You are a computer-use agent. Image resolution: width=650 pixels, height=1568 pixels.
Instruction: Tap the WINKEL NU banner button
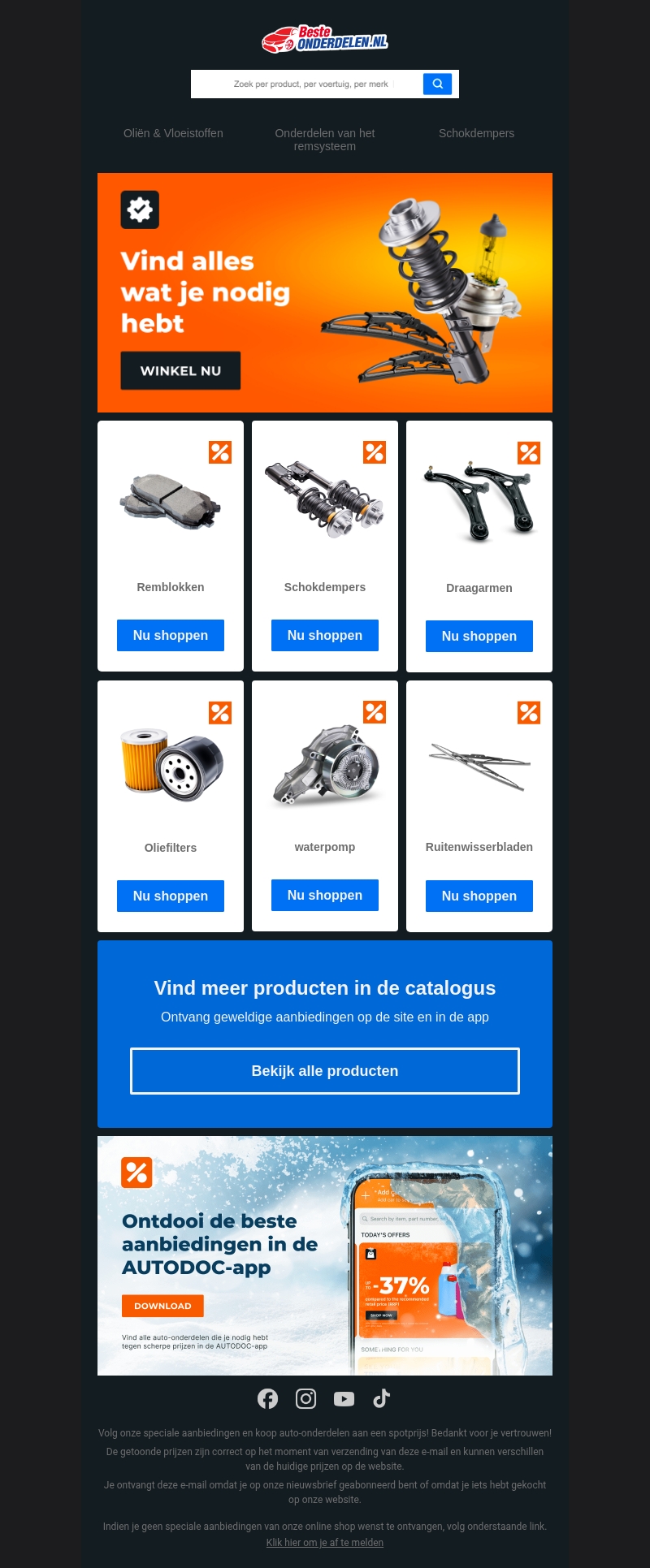pyautogui.click(x=180, y=370)
